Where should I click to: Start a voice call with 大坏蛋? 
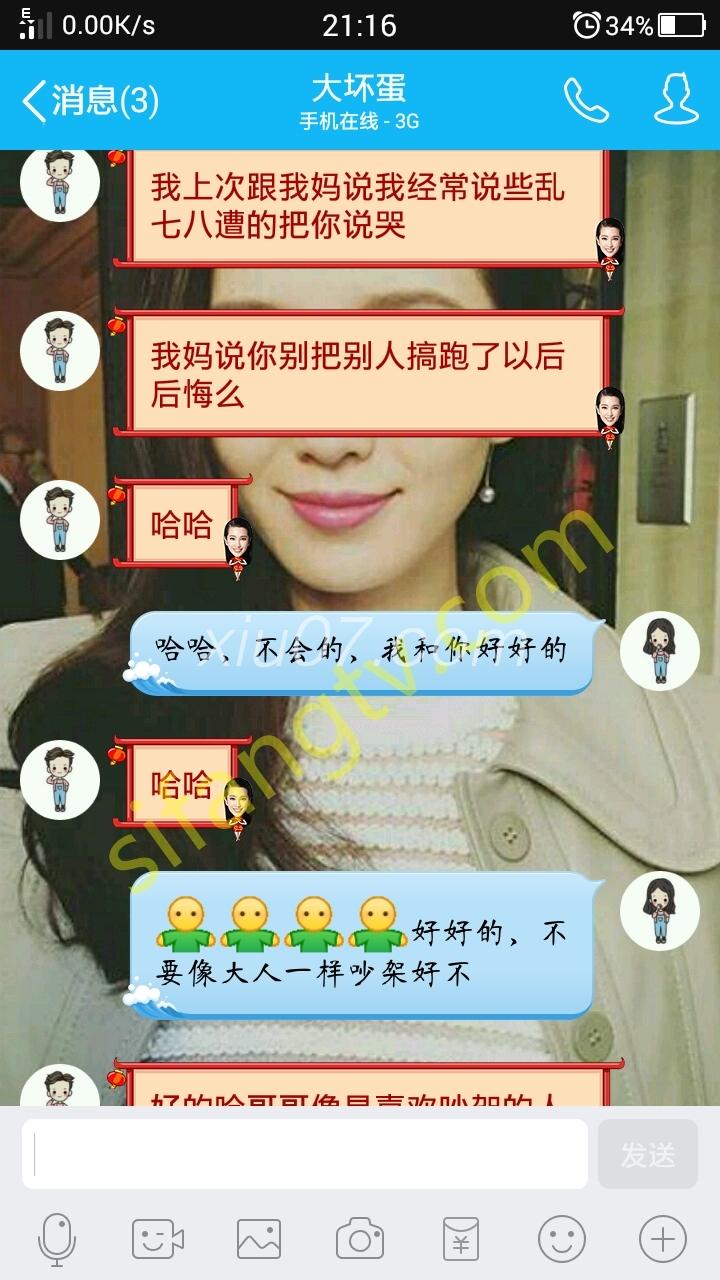[586, 101]
